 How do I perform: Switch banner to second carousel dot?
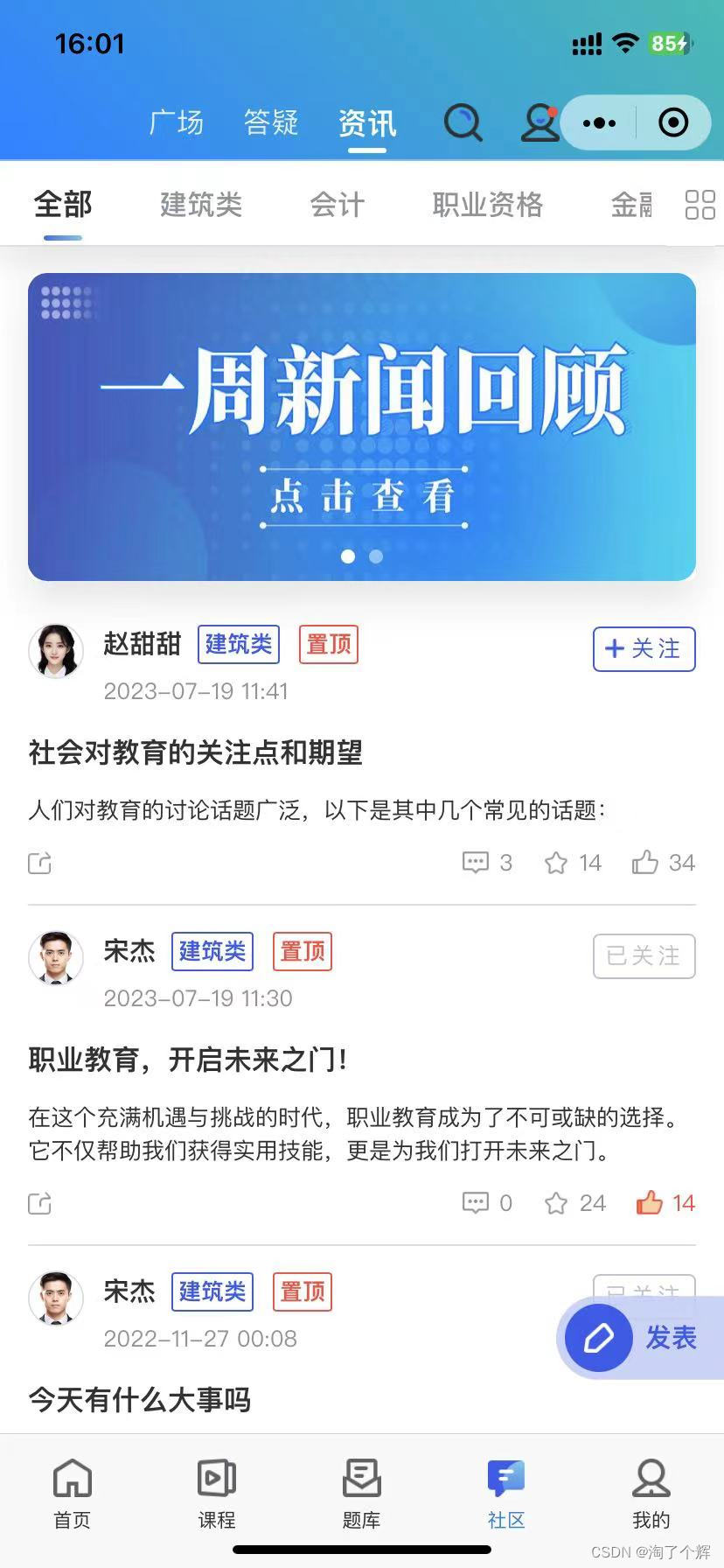377,556
